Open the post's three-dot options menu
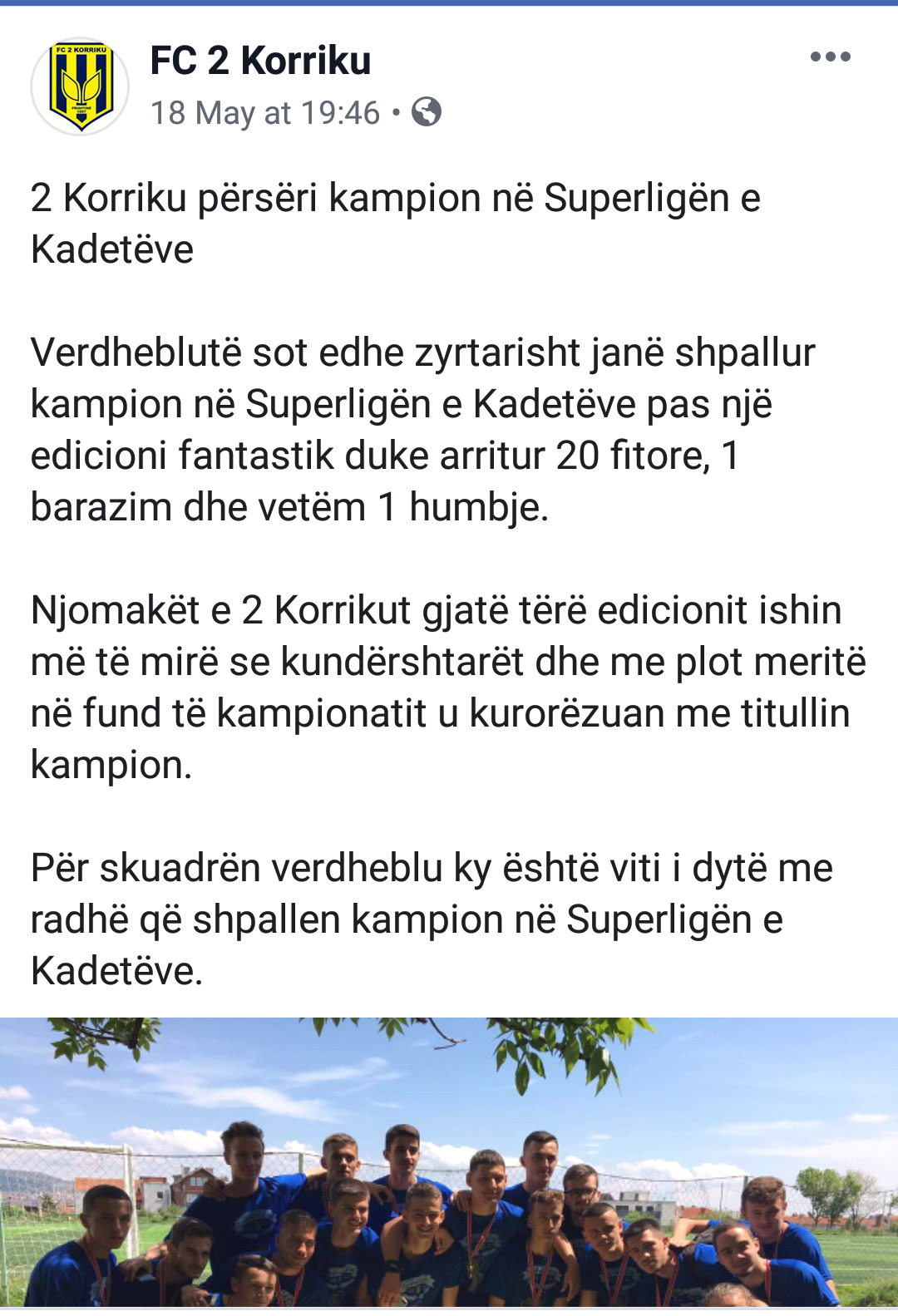Viewport: 898px width, 1316px height. tap(830, 57)
